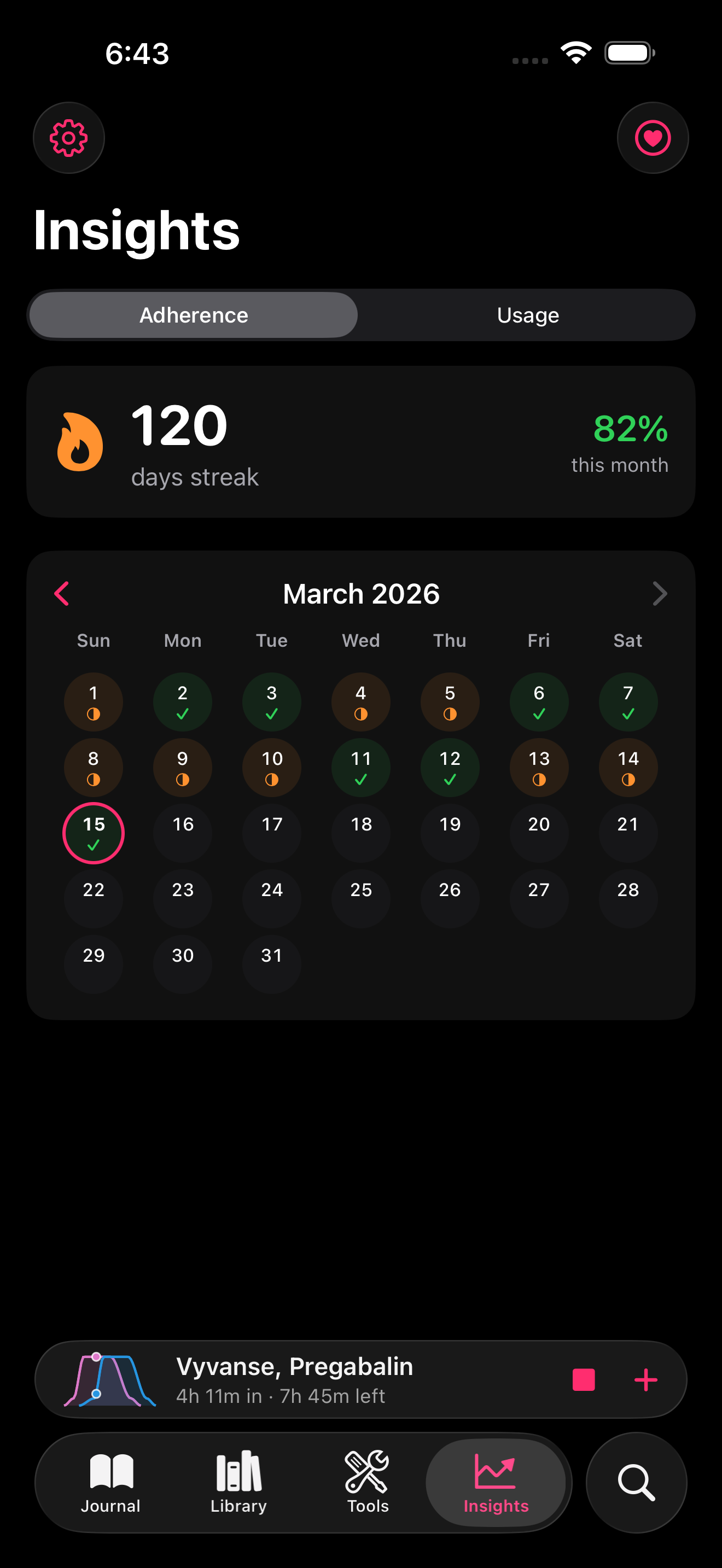
Task: Go to the next month
Action: (659, 594)
